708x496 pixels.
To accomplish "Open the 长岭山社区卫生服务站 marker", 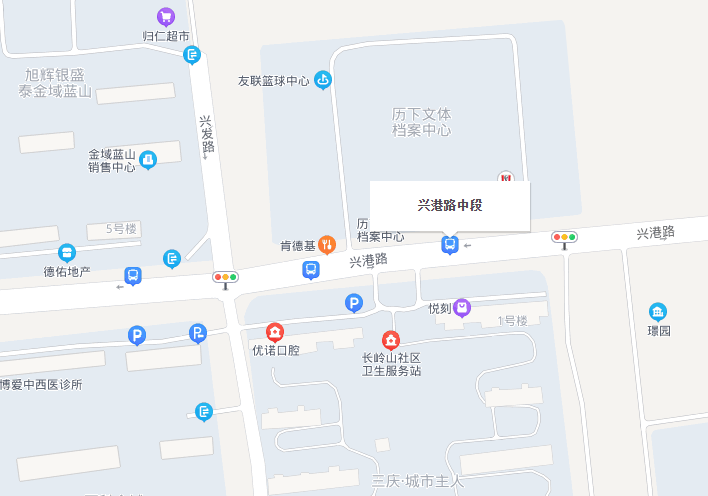I will [391, 339].
